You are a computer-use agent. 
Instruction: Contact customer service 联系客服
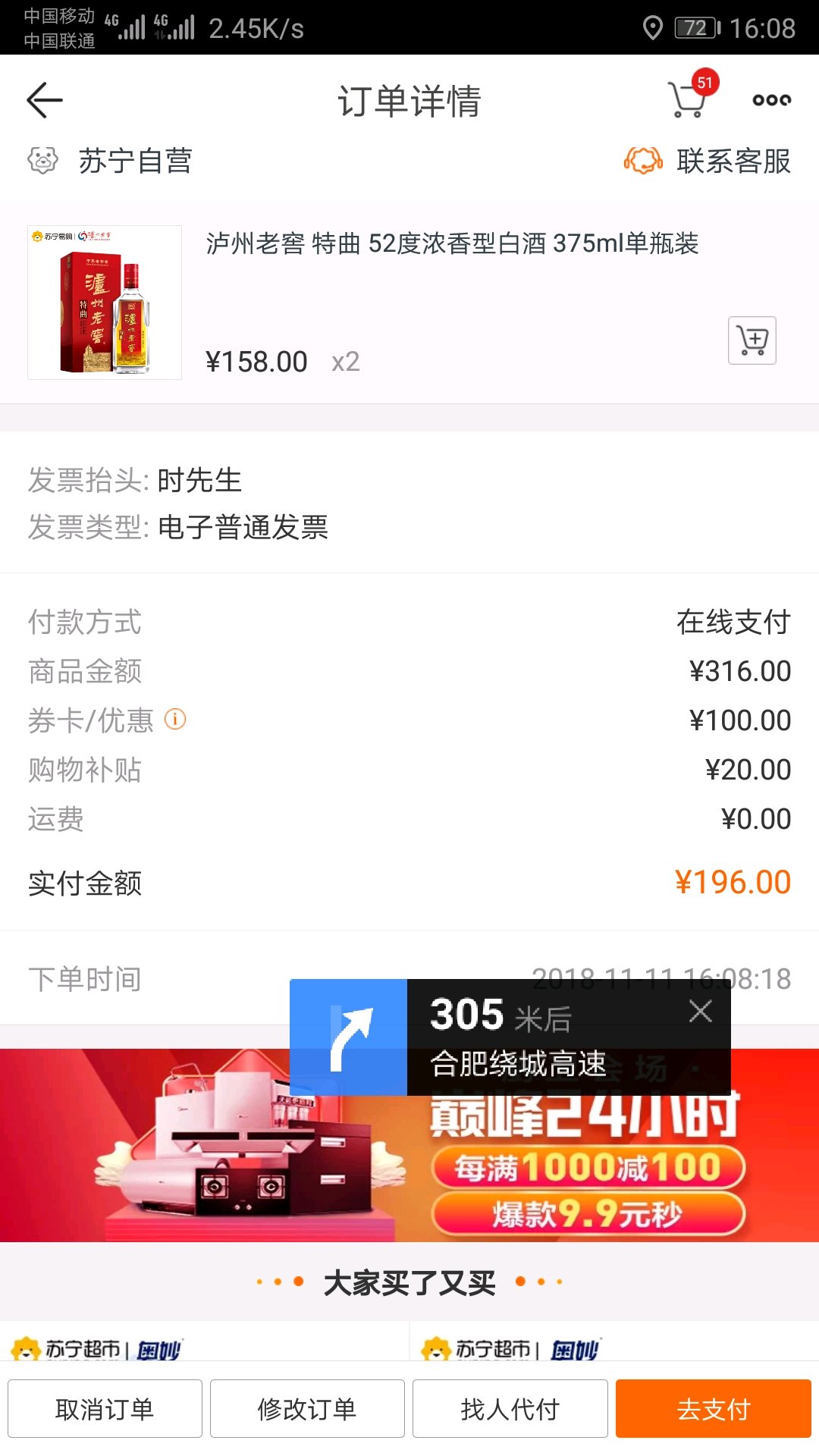[707, 161]
